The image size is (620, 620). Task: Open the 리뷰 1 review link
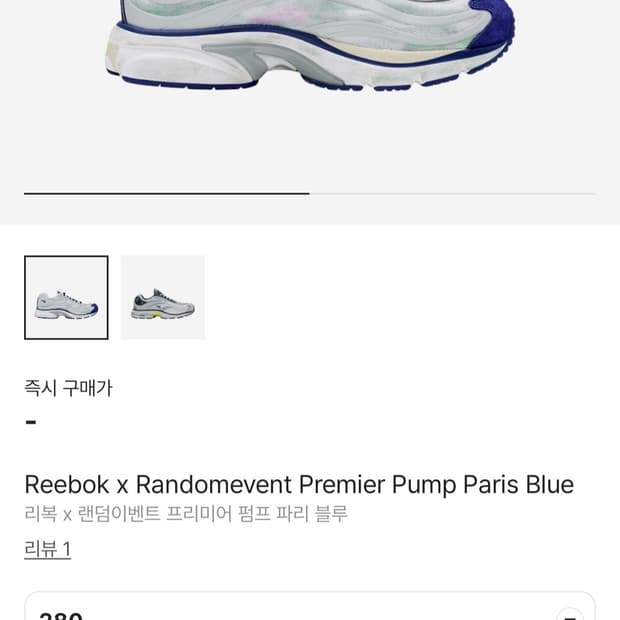(x=47, y=549)
